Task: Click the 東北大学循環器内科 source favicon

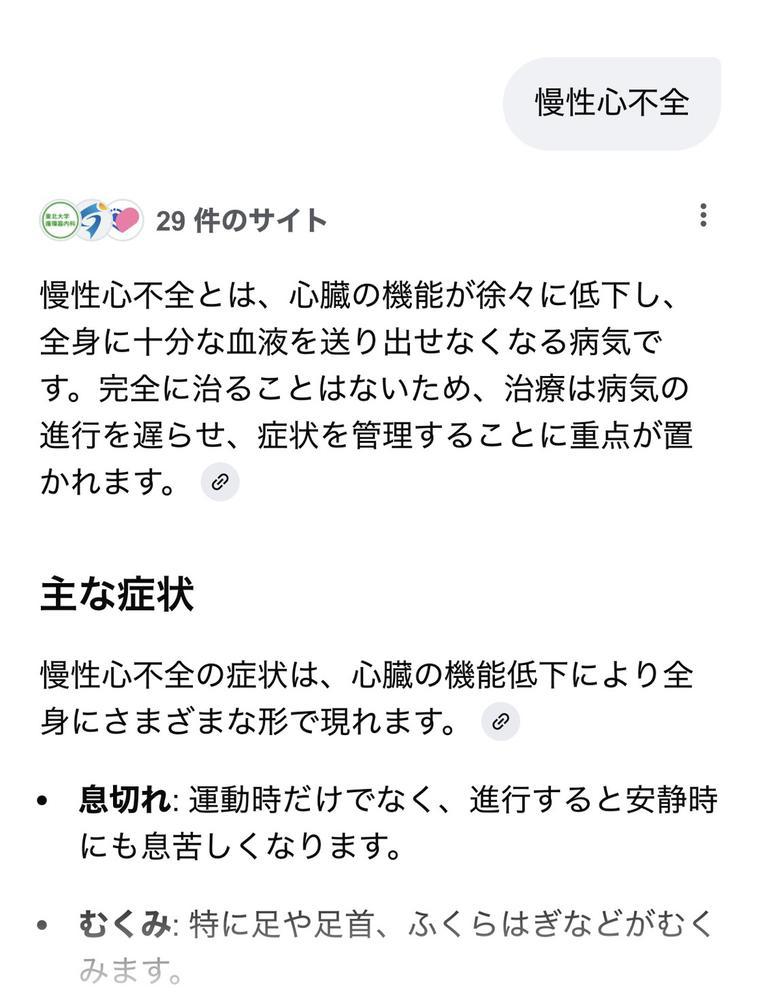Action: coord(58,219)
